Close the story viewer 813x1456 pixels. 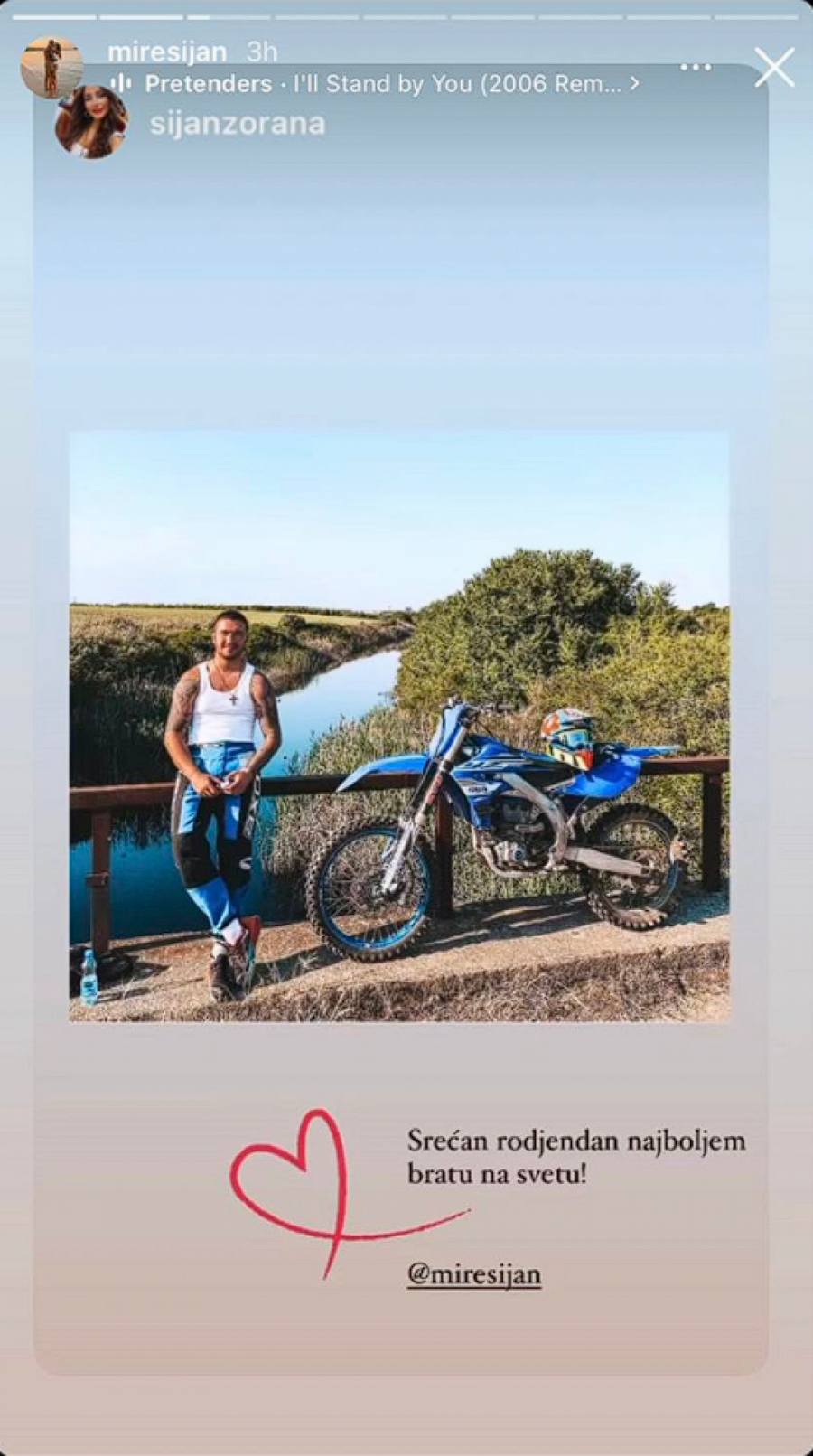[773, 68]
